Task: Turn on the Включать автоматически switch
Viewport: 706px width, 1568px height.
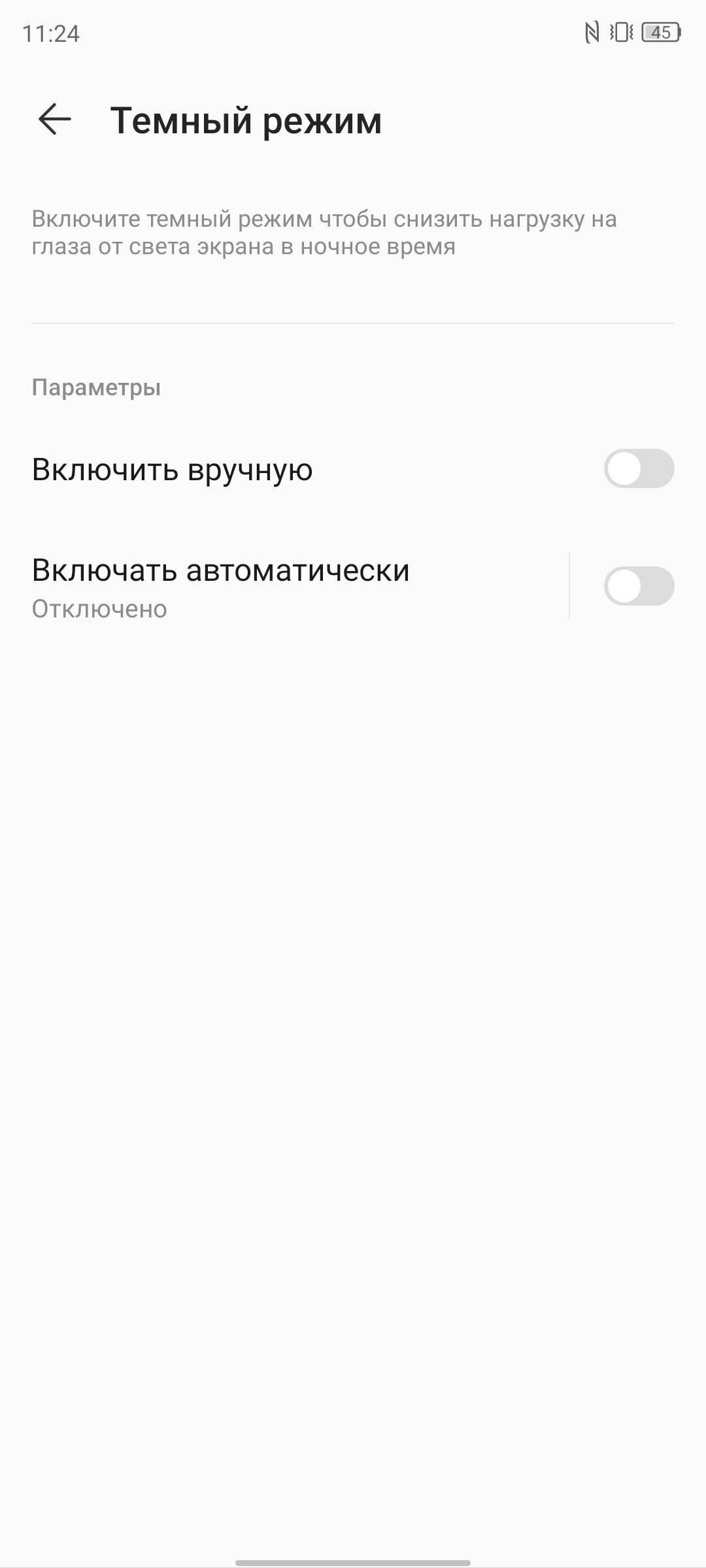Action: point(639,586)
